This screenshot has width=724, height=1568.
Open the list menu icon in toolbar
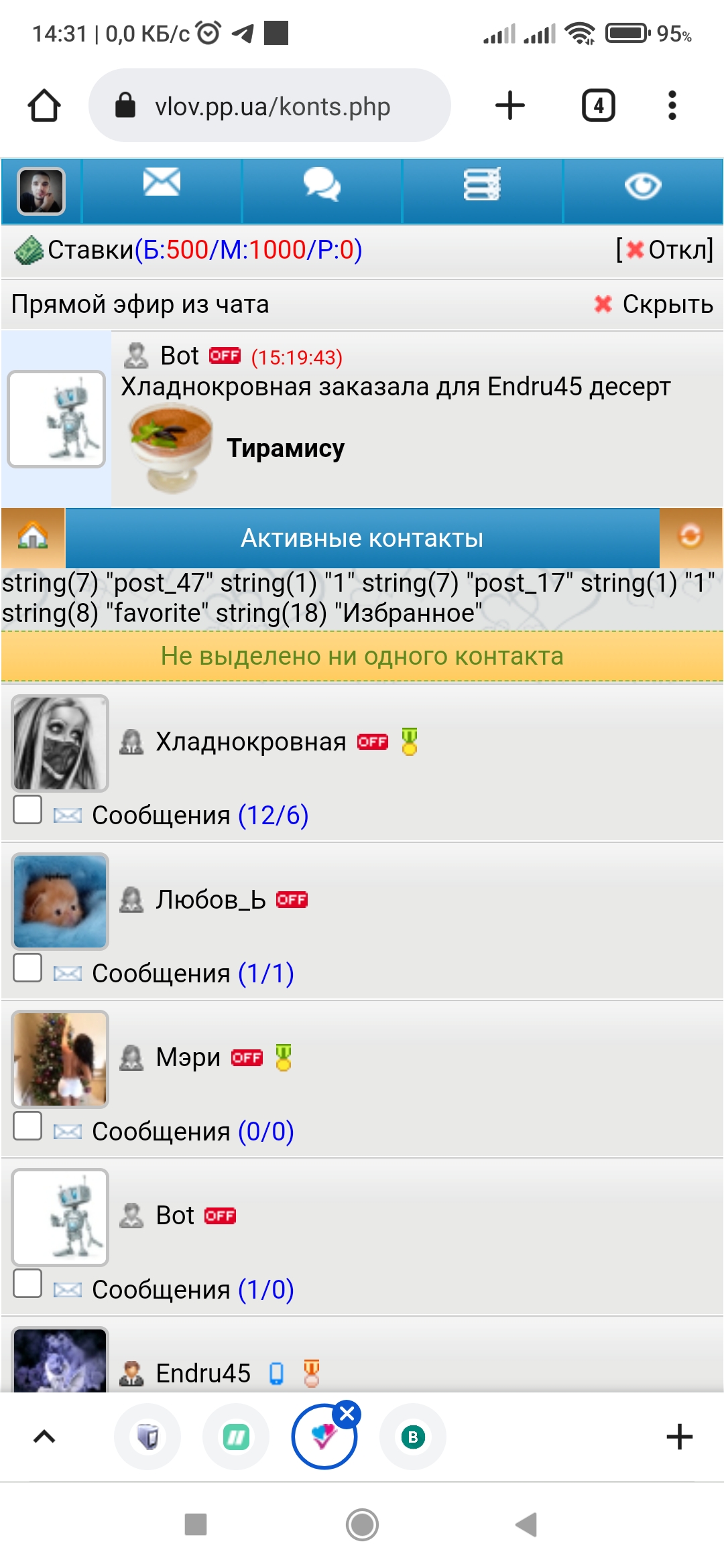pyautogui.click(x=482, y=186)
